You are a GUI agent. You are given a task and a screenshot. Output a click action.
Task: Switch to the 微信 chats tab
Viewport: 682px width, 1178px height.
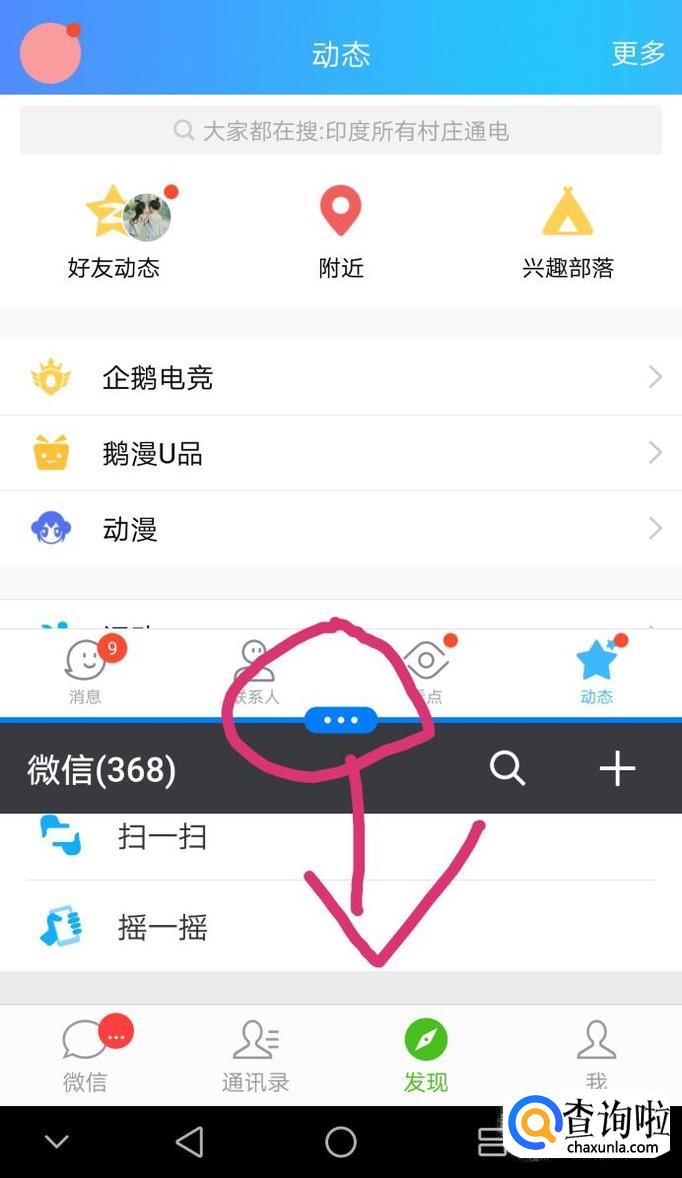86,1056
